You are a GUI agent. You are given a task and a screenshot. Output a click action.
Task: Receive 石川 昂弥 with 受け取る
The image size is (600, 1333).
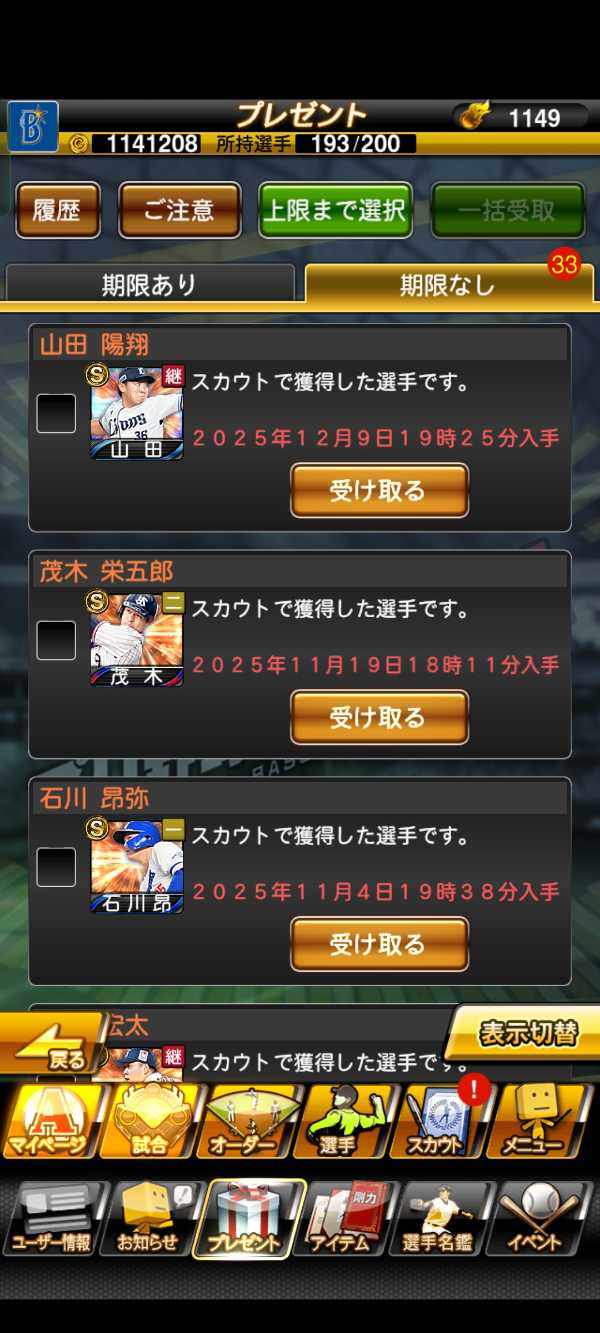coord(379,945)
